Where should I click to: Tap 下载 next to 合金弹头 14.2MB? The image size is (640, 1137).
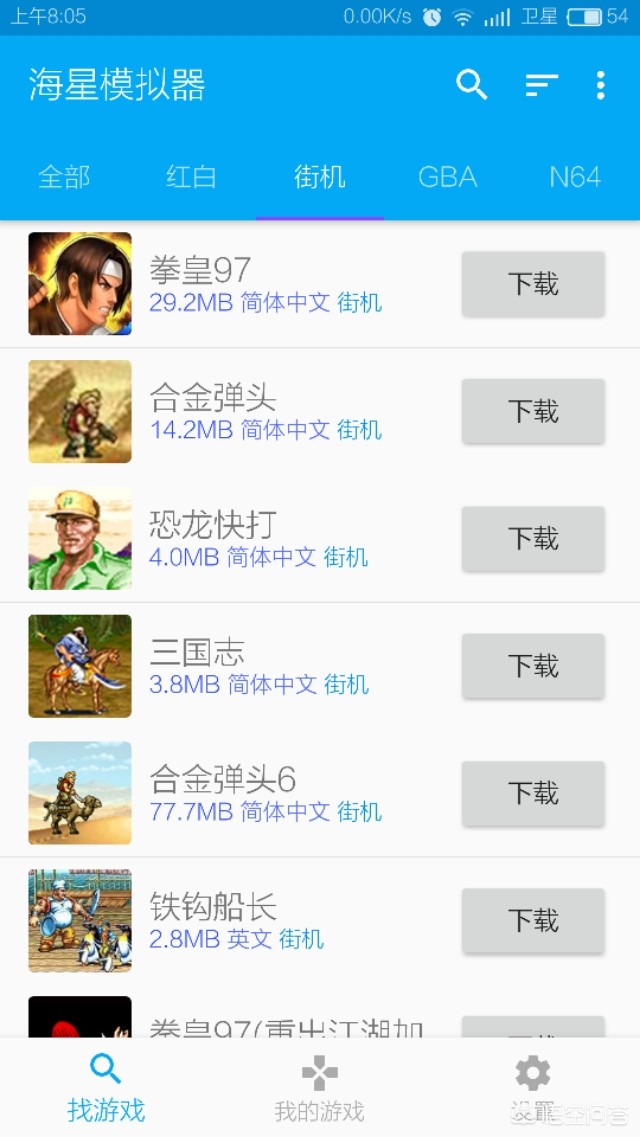tap(533, 411)
